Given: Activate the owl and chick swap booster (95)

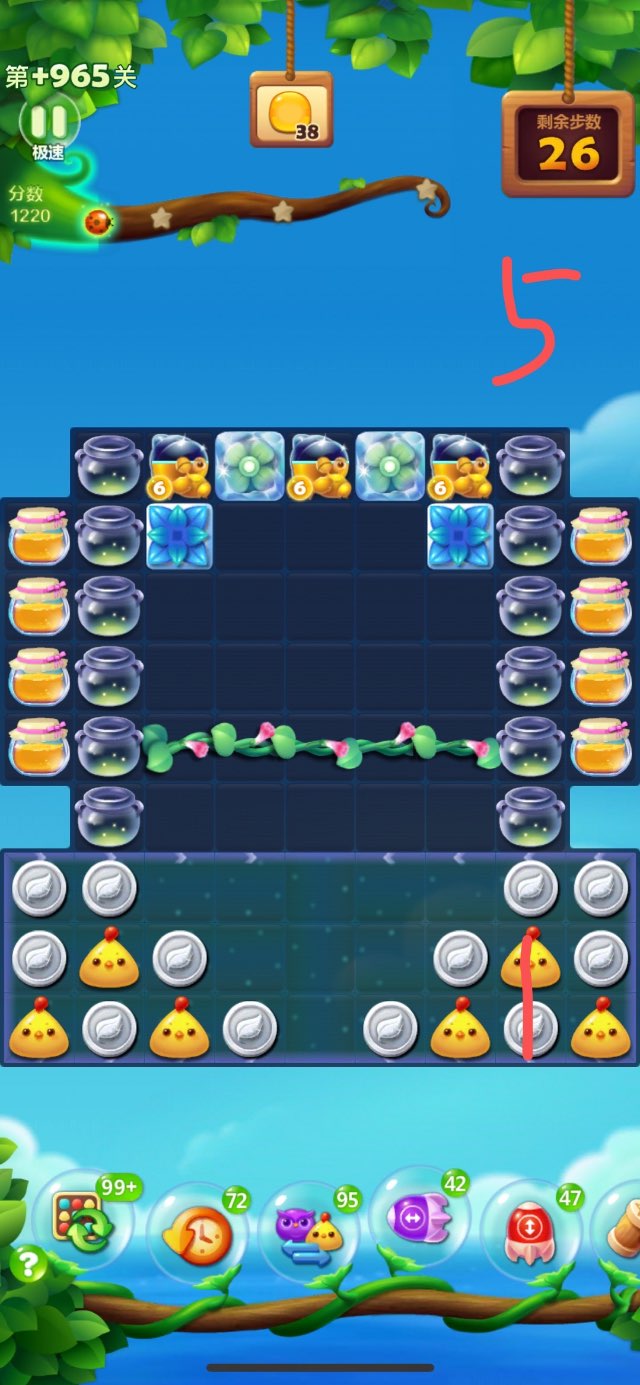Looking at the screenshot, I should pyautogui.click(x=308, y=1233).
